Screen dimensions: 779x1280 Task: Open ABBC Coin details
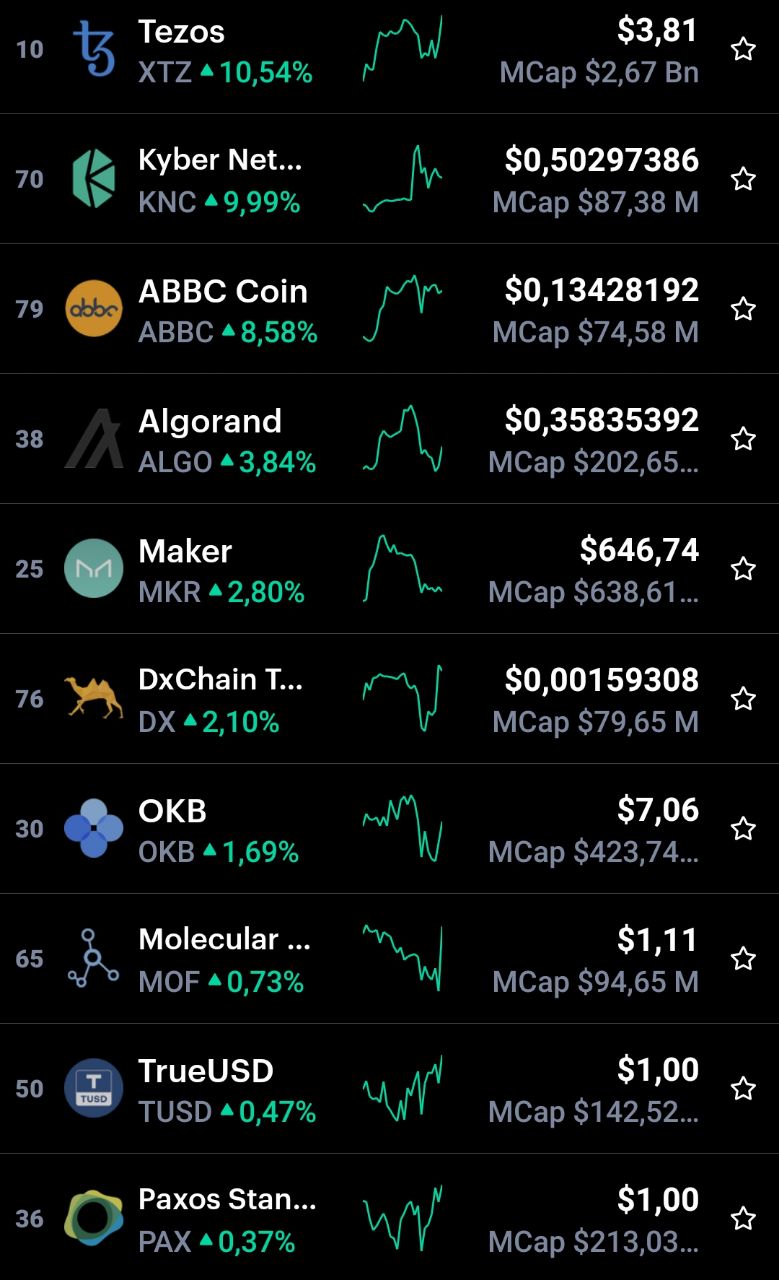(x=389, y=309)
